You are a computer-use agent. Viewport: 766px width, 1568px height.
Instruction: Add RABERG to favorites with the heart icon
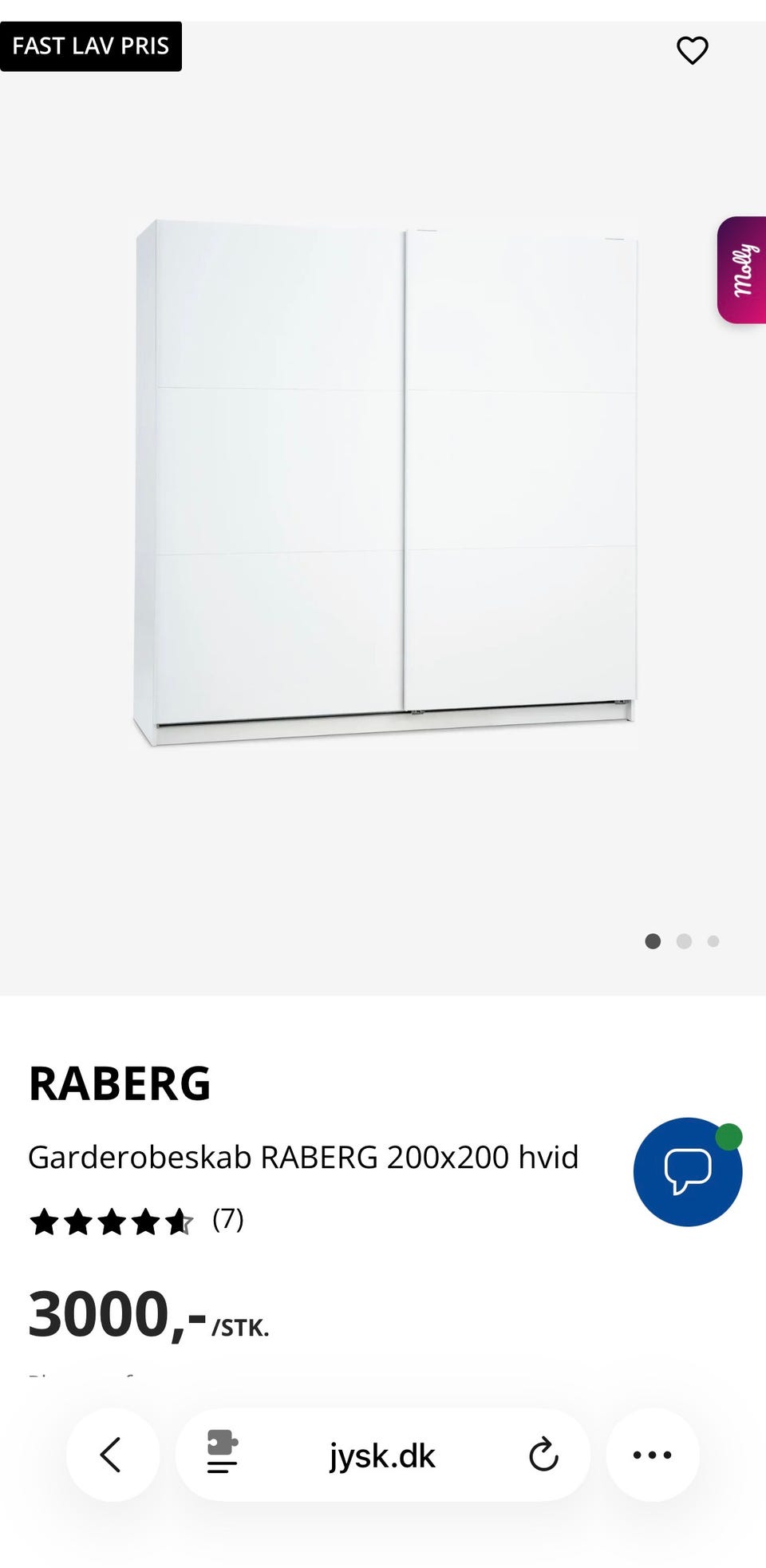tap(693, 49)
